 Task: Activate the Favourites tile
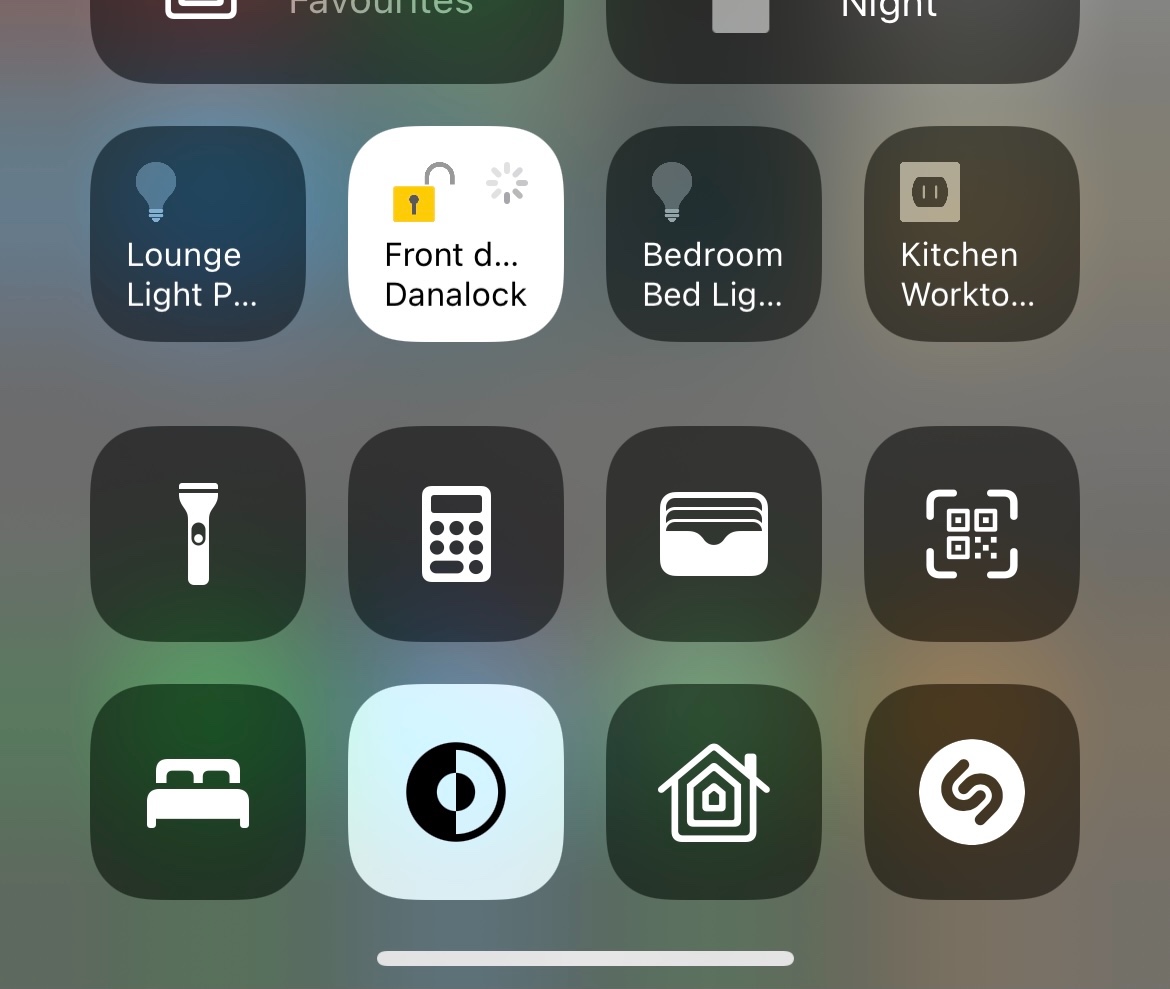coord(327,37)
